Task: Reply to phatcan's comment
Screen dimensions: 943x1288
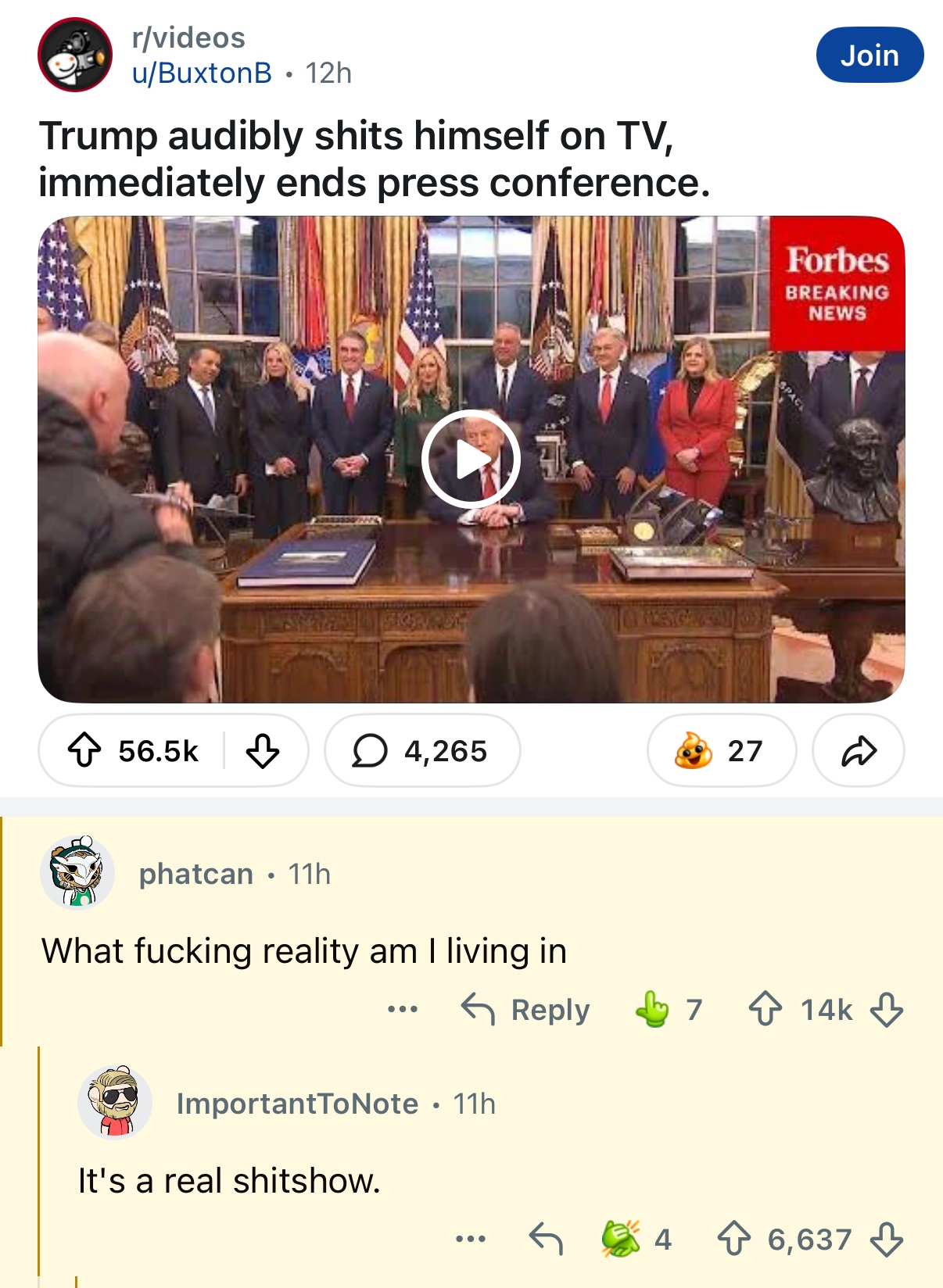Action: 525,1010
